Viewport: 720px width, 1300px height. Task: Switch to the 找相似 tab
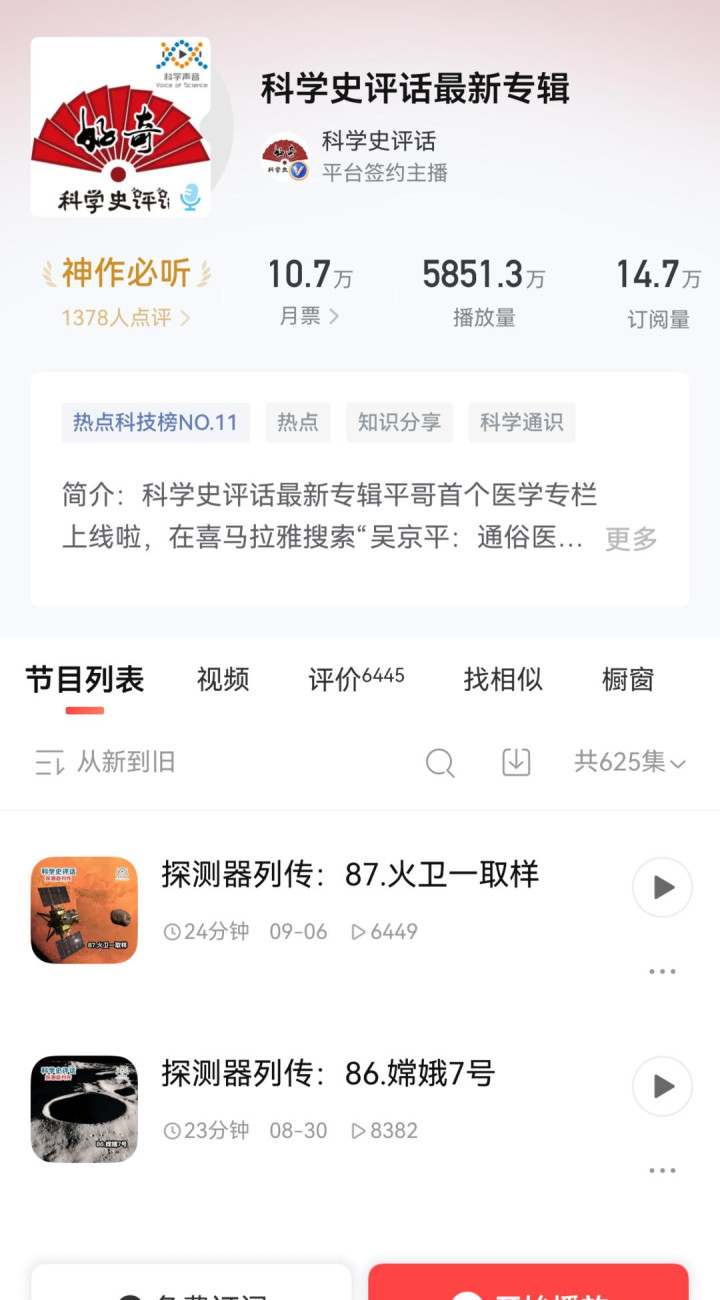coord(503,679)
